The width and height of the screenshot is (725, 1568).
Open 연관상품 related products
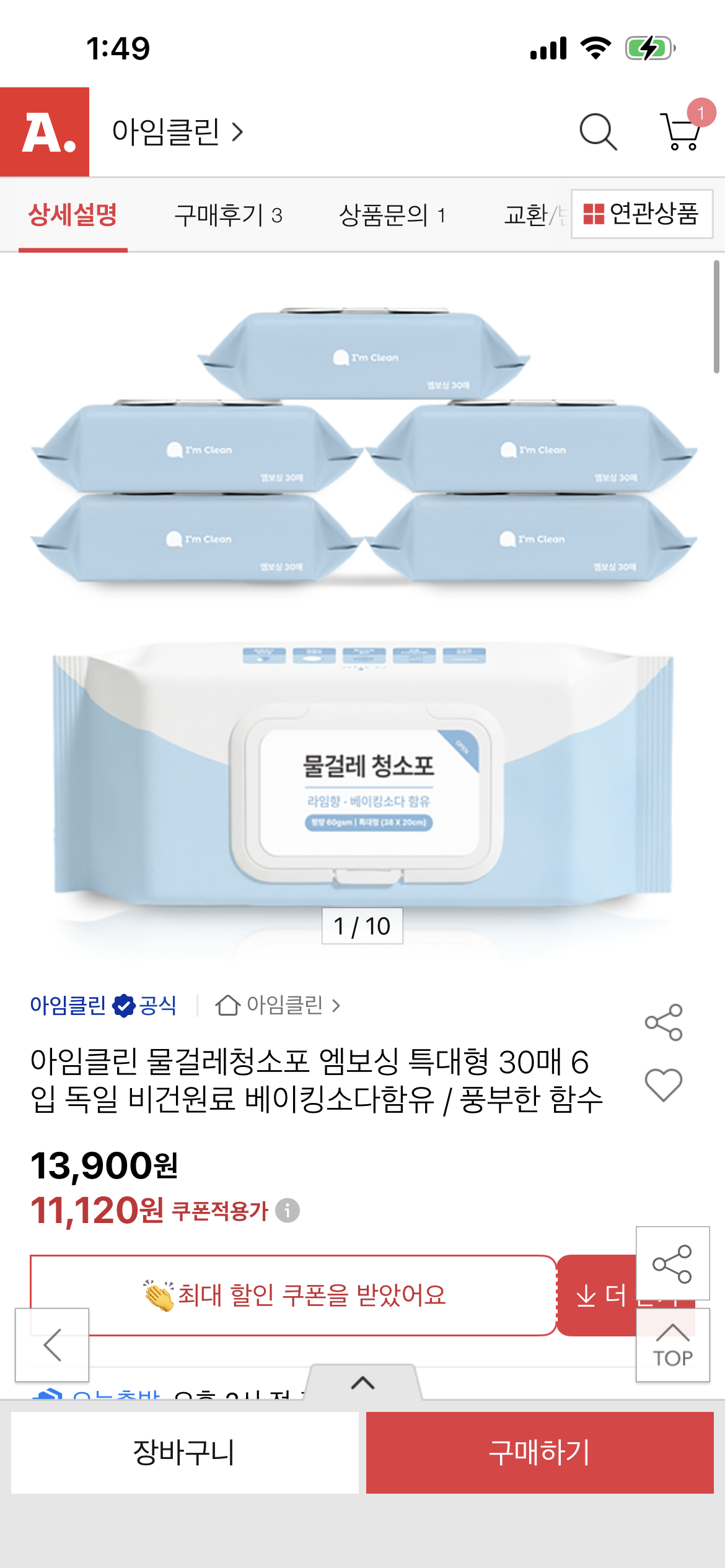pyautogui.click(x=641, y=214)
